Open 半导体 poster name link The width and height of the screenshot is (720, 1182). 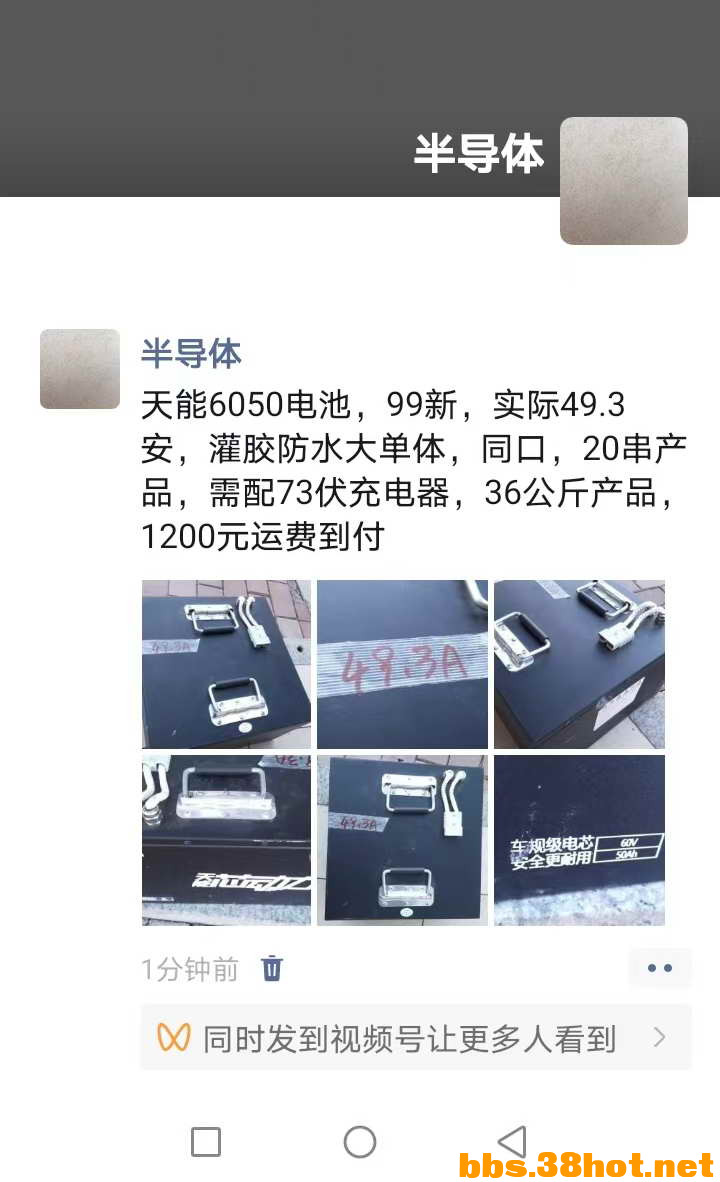point(191,353)
